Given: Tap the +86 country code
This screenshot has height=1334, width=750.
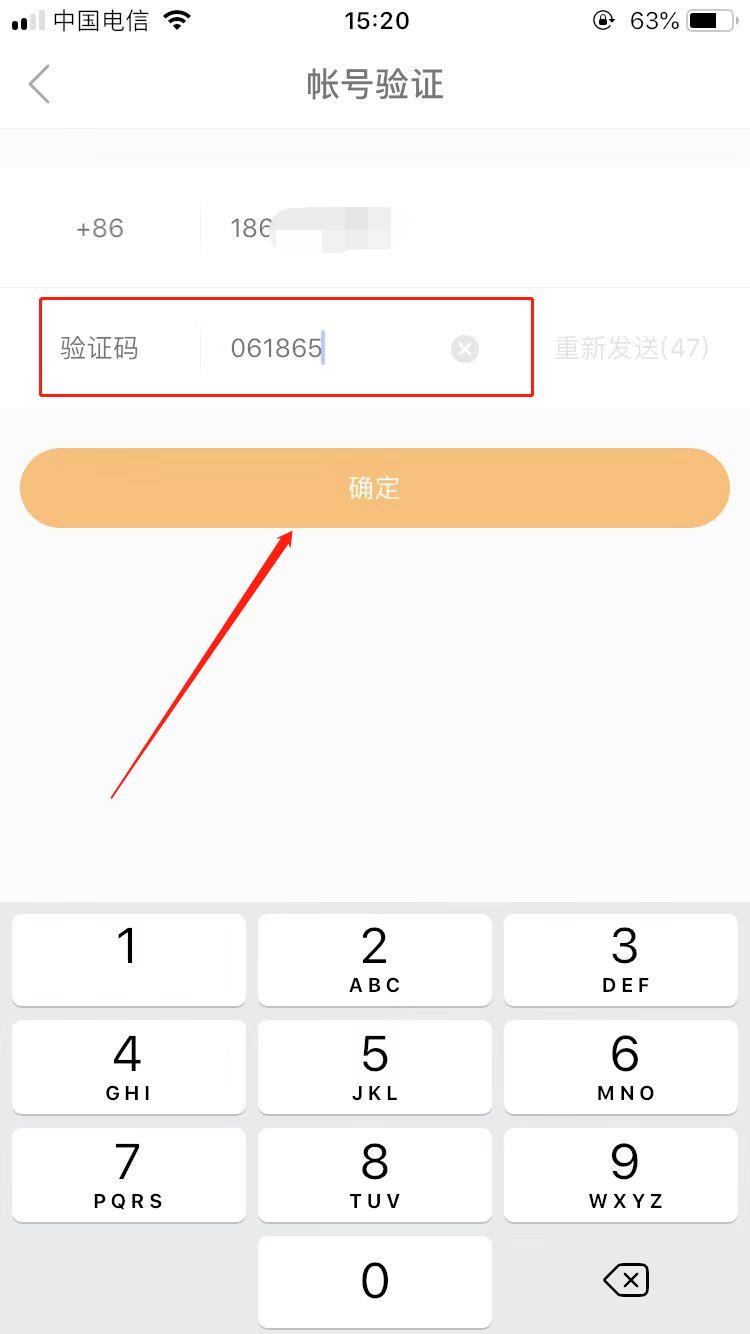Looking at the screenshot, I should (100, 229).
